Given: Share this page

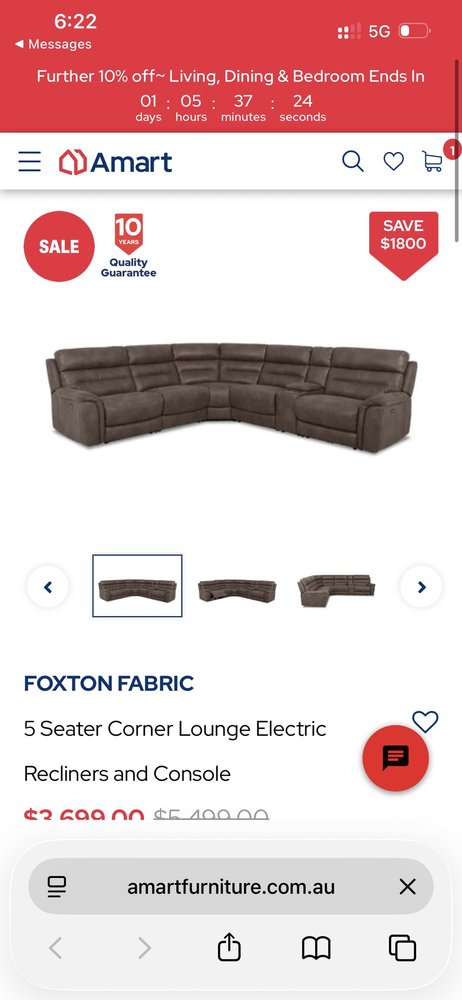Looking at the screenshot, I should point(229,947).
